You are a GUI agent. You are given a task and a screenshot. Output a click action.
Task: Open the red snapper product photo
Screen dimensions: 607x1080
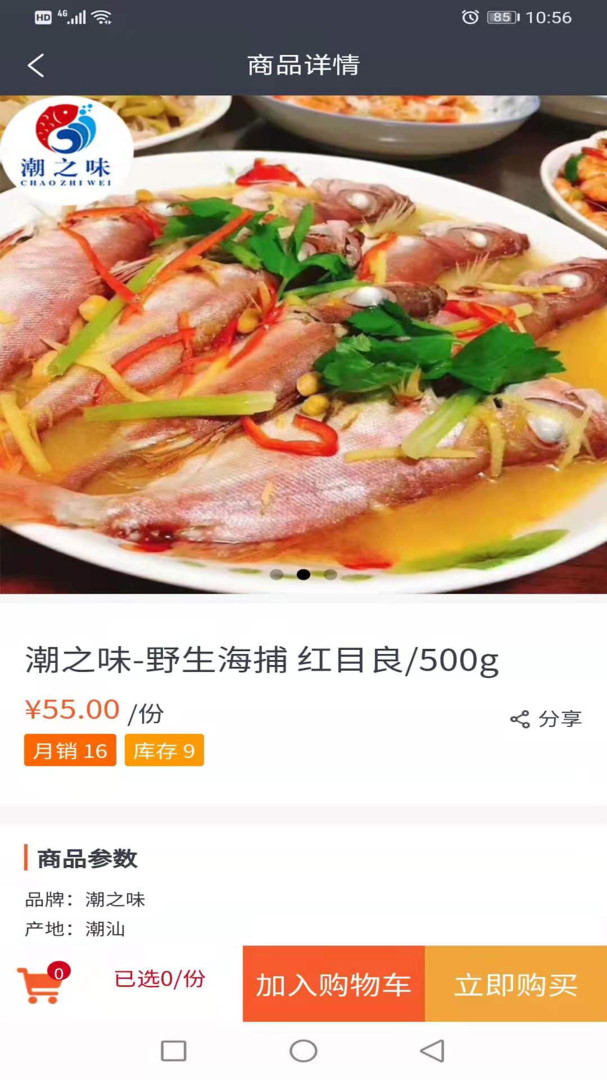[303, 345]
